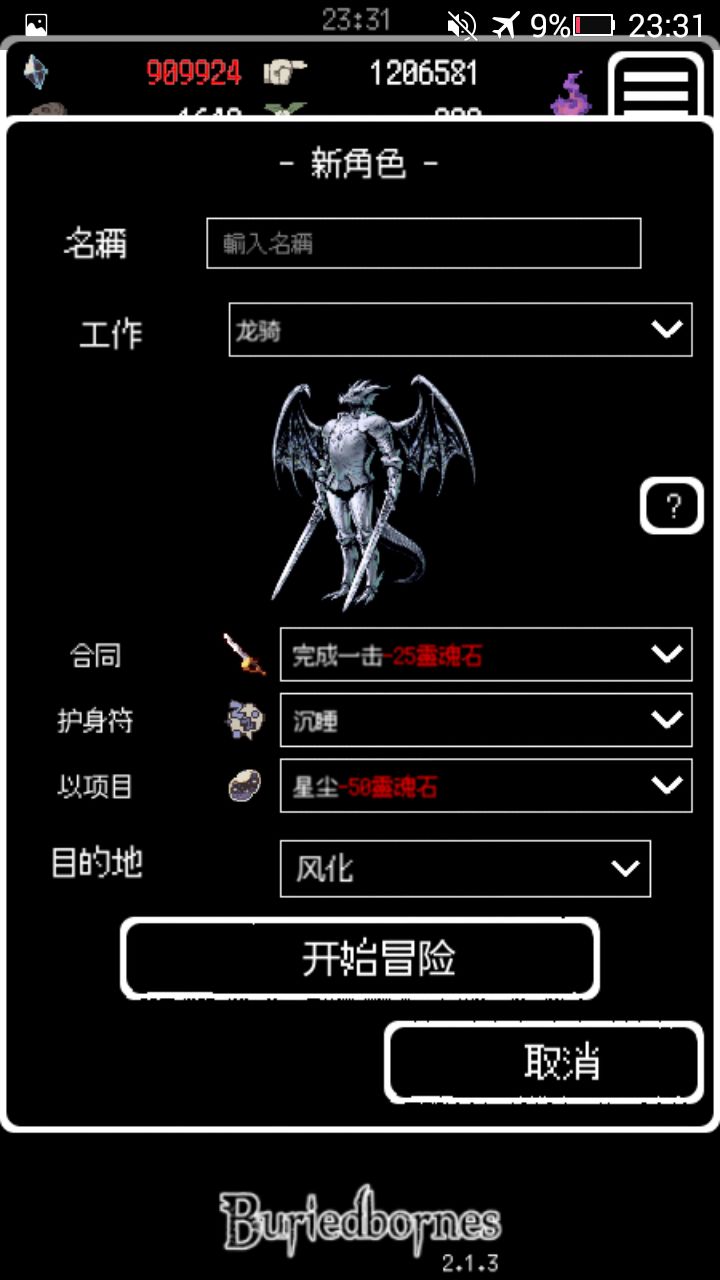Cancel character creation with 取消
720x1280 pixels.
pyautogui.click(x=545, y=1062)
